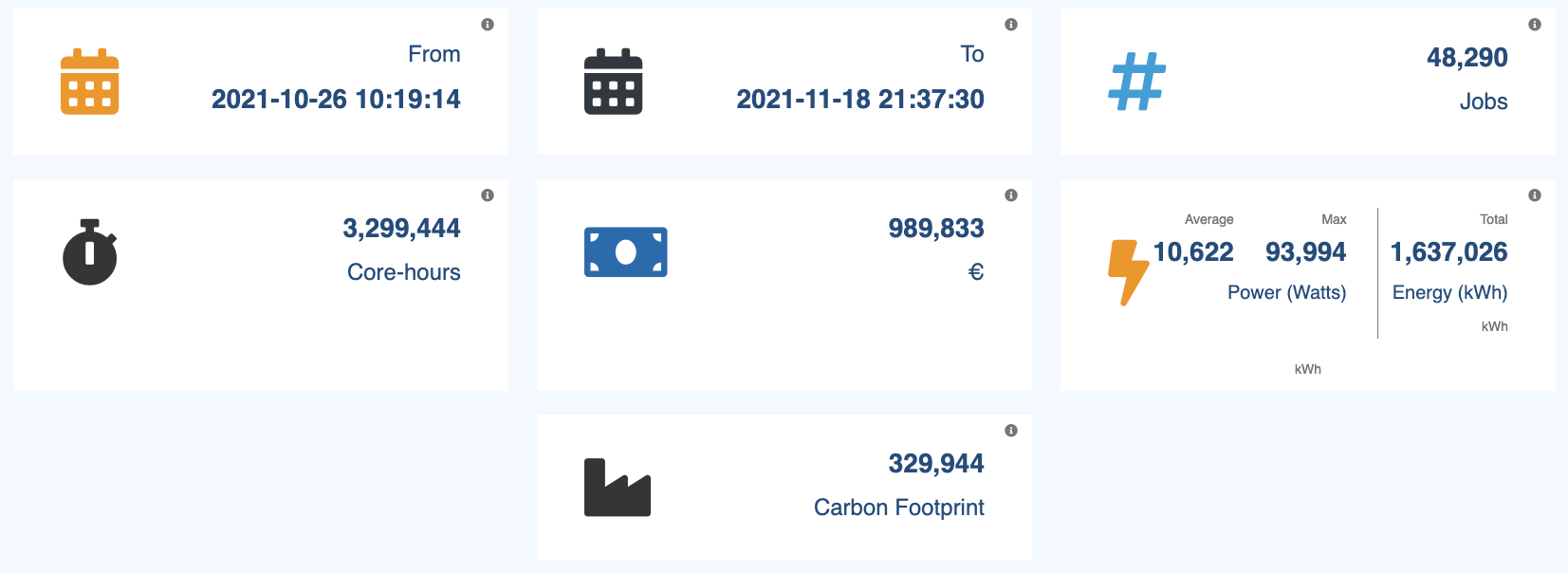This screenshot has height=573, width=1568.
Task: Show info for the Core-hours card
Action: tap(488, 195)
